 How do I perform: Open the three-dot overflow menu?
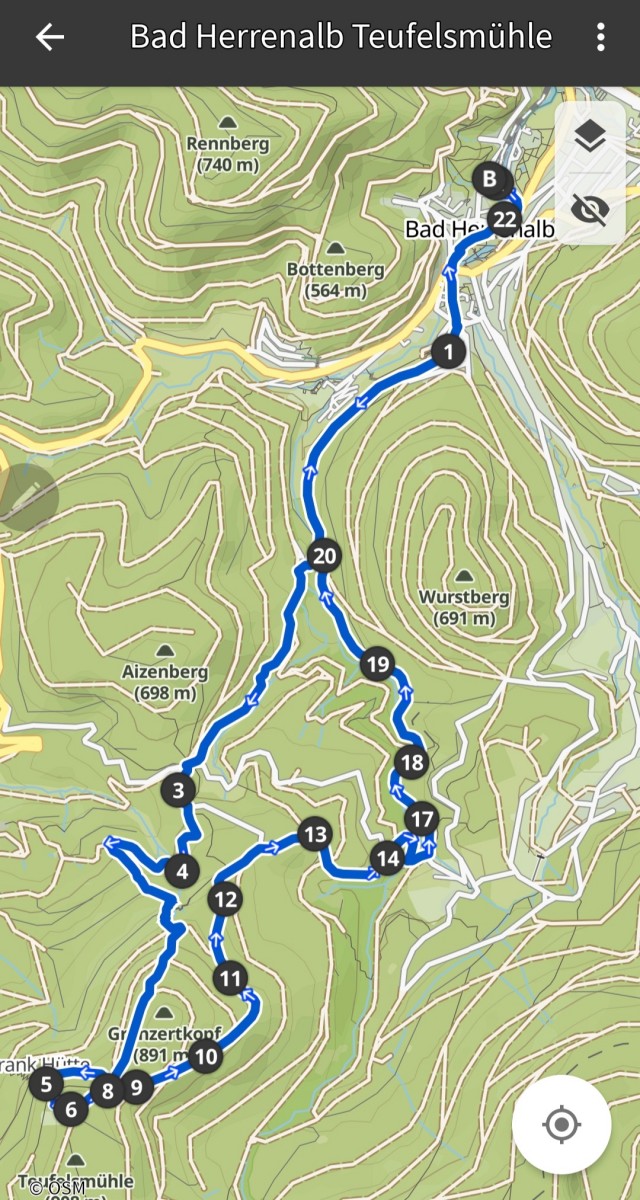(600, 38)
